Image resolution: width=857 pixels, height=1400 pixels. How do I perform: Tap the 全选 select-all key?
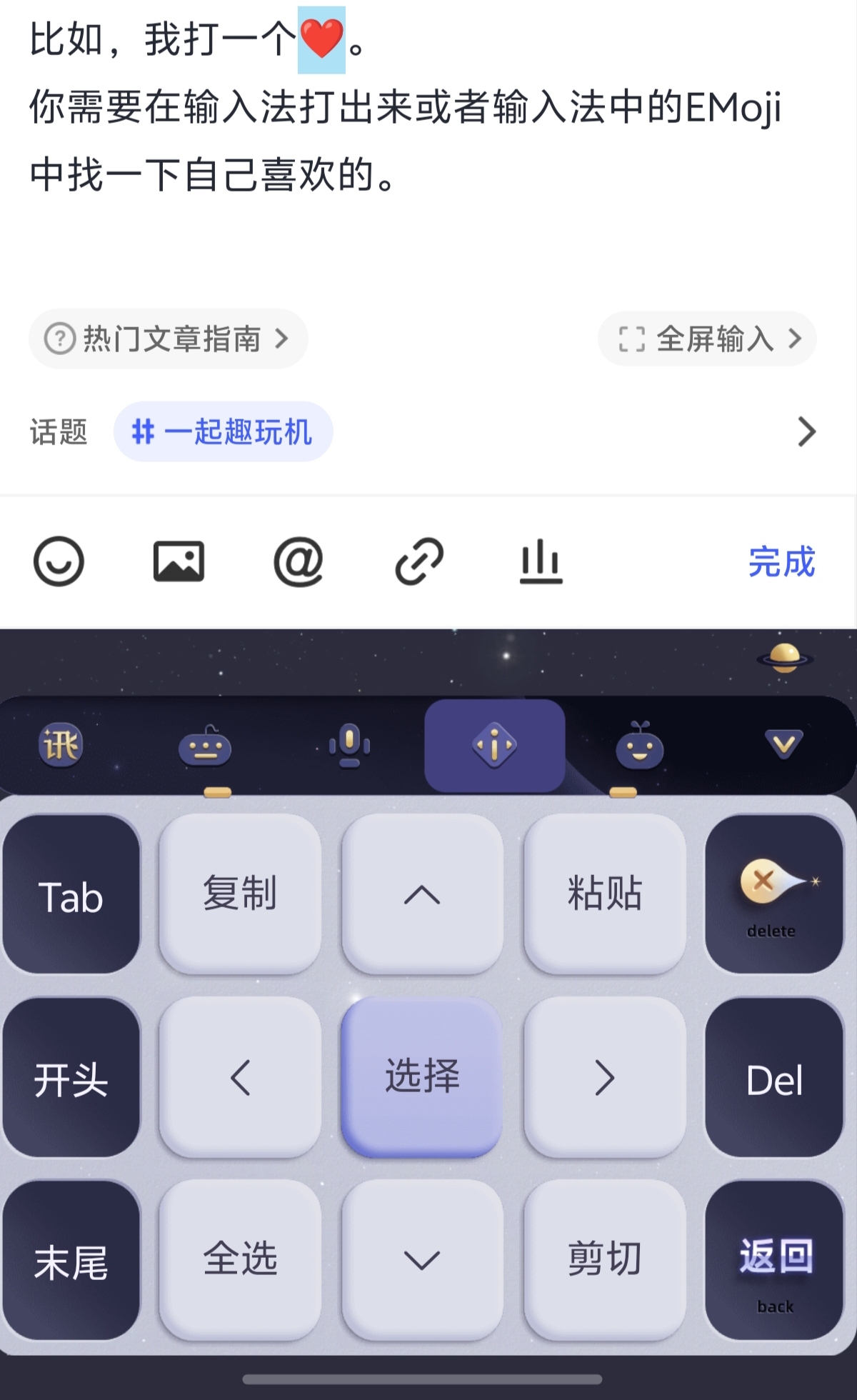[x=240, y=1259]
